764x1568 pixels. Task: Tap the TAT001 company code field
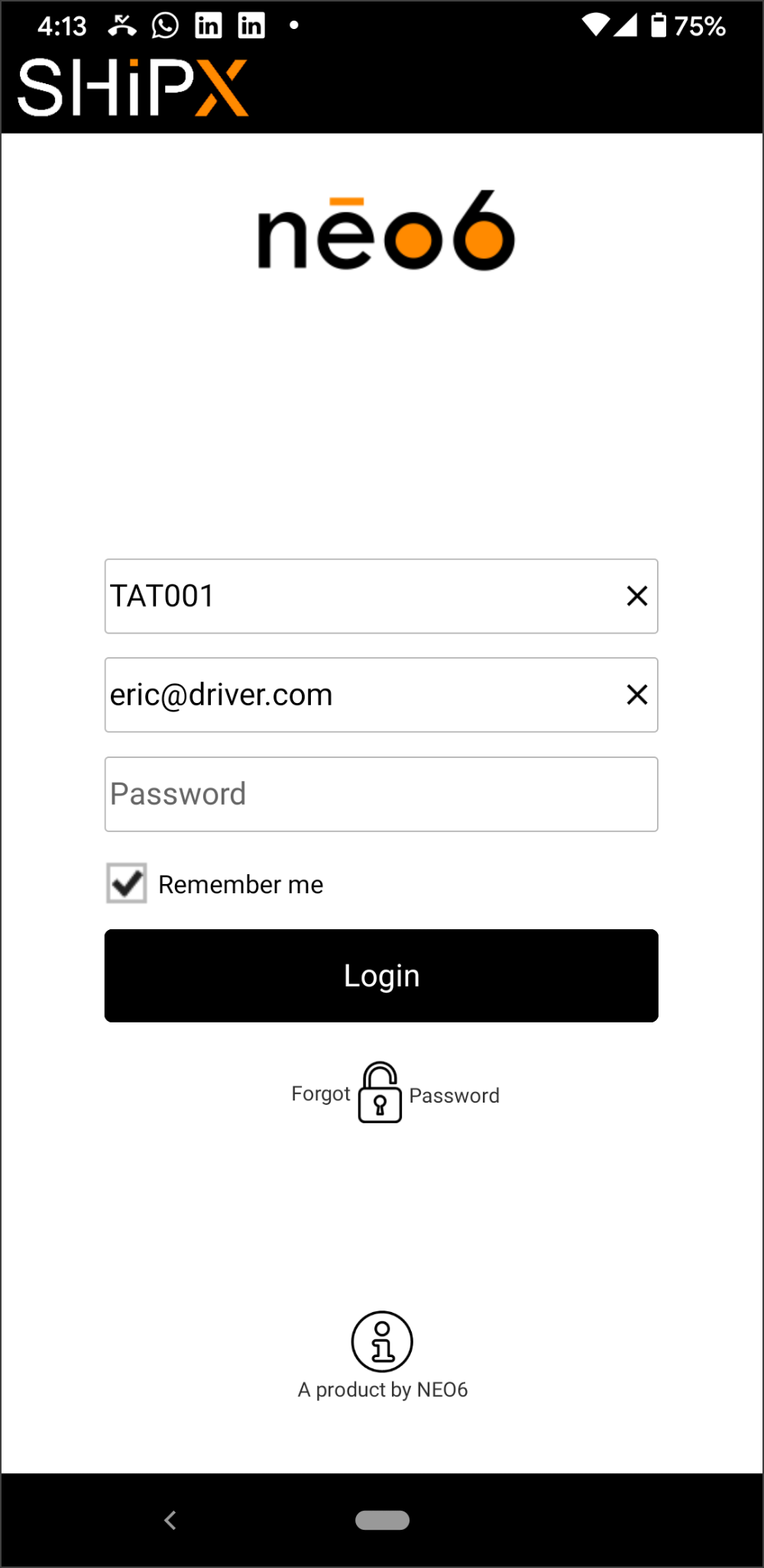click(x=380, y=596)
